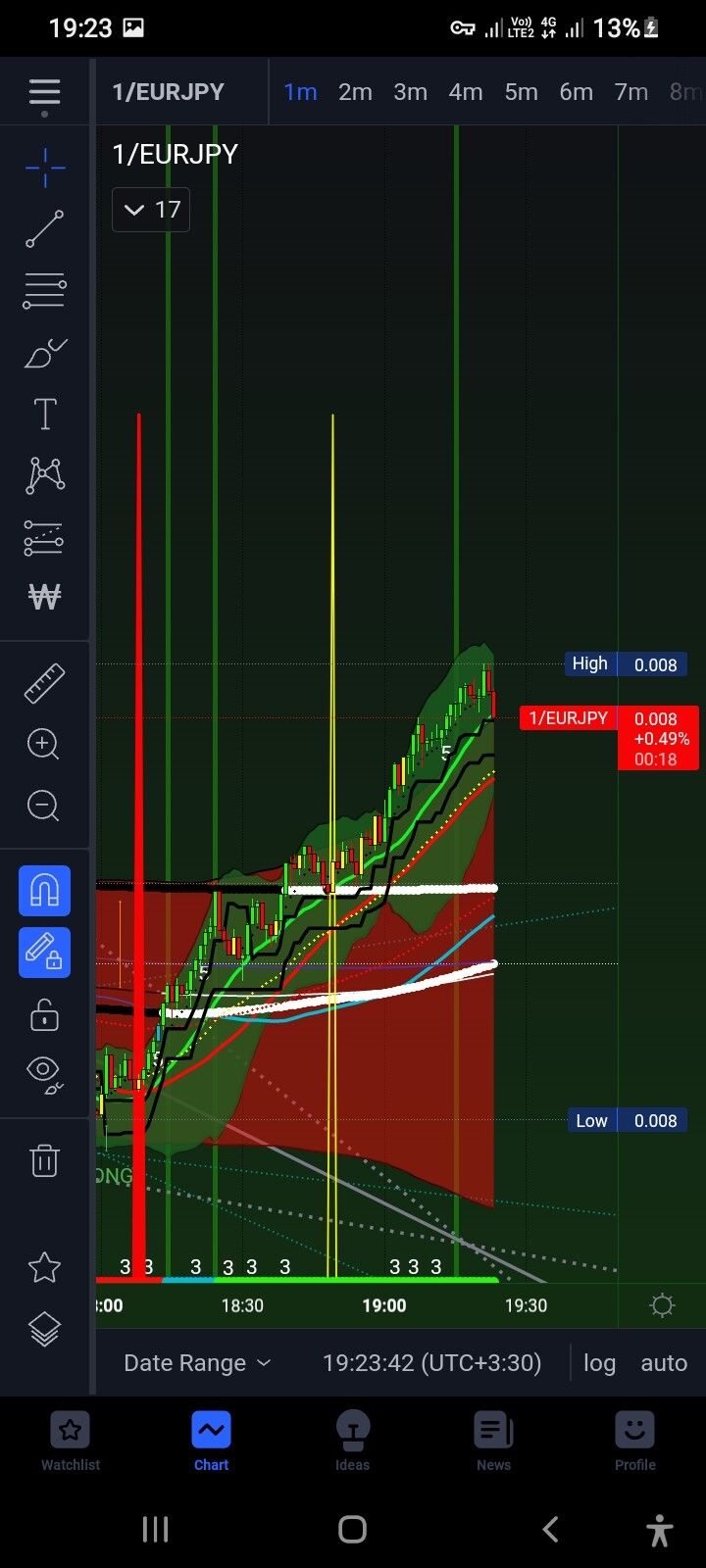The image size is (706, 1568).
Task: Choose the text annotation tool
Action: pyautogui.click(x=44, y=415)
